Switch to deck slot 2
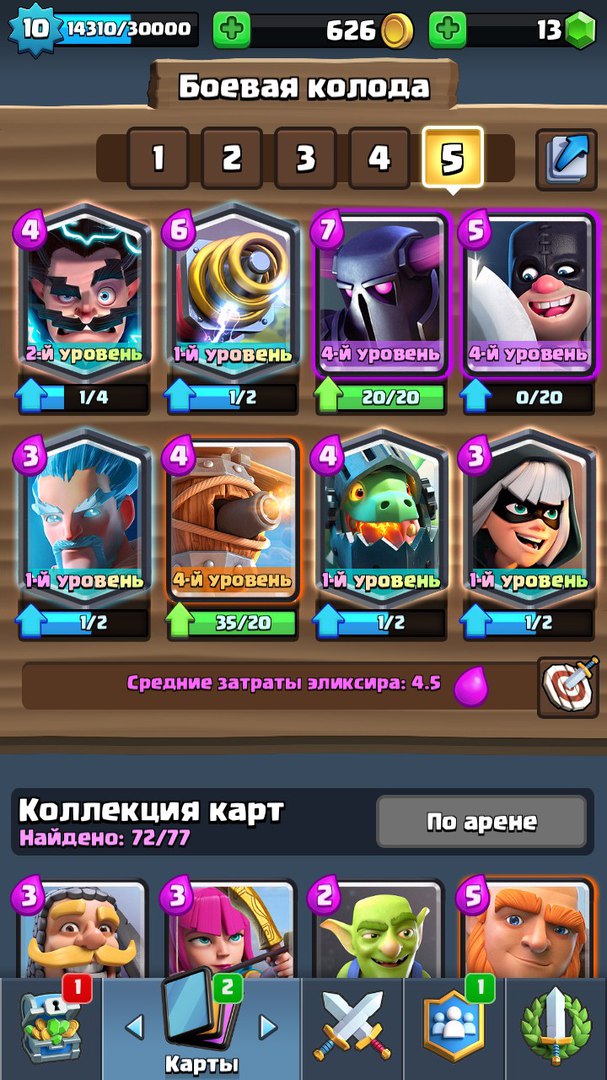The image size is (607, 1080). (232, 158)
